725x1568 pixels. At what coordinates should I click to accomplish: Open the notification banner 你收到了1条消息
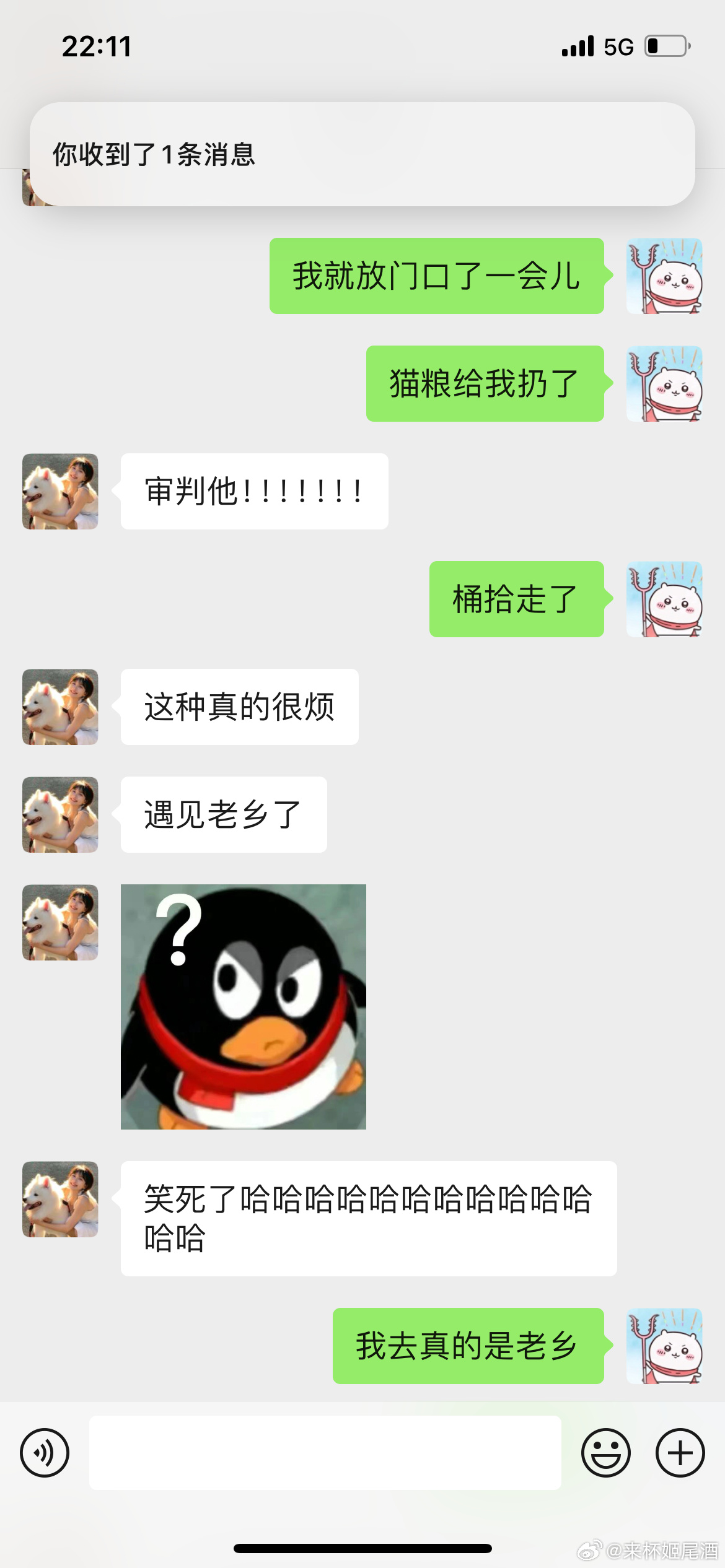(x=362, y=154)
